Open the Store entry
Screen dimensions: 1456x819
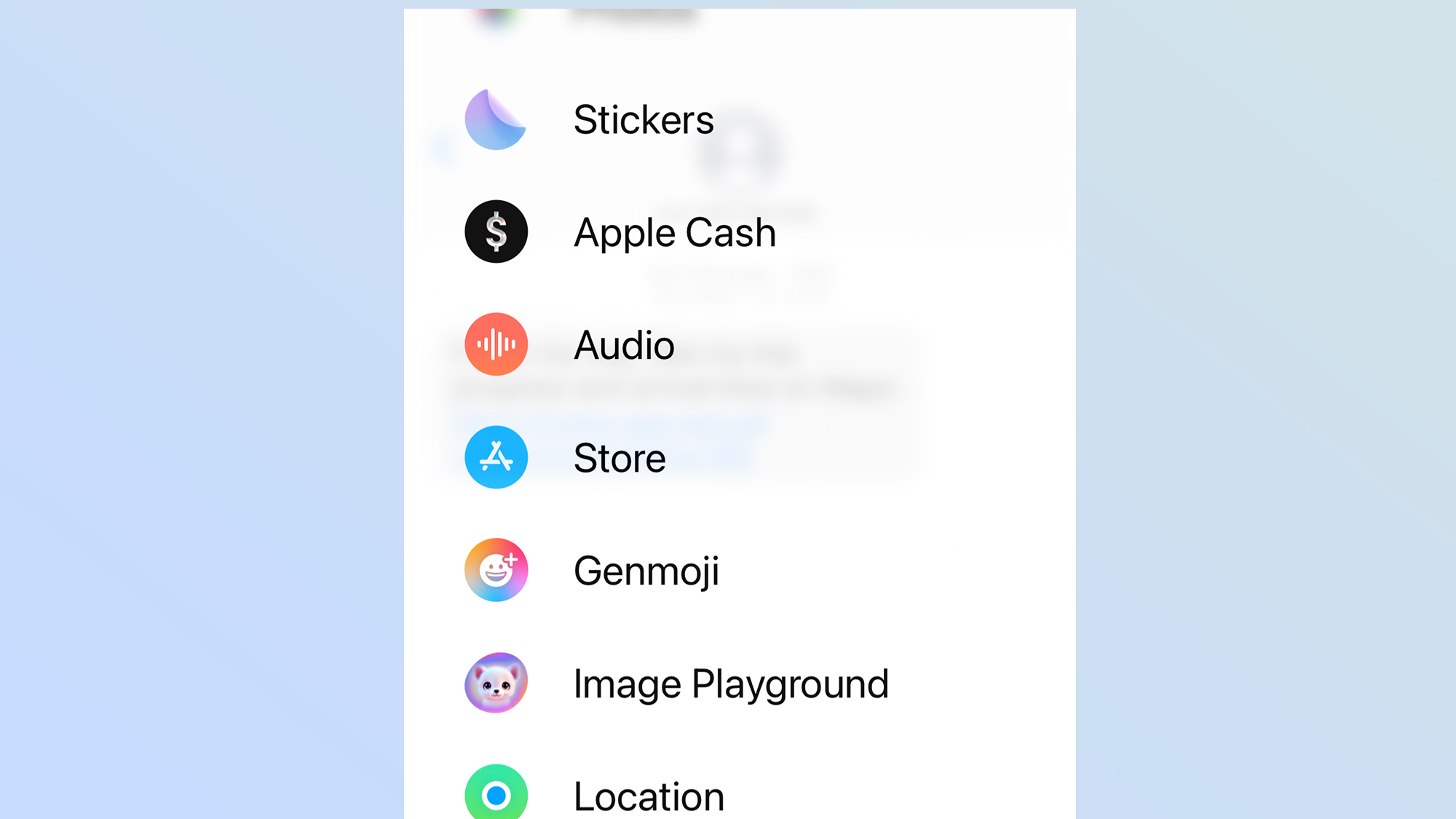click(x=620, y=458)
